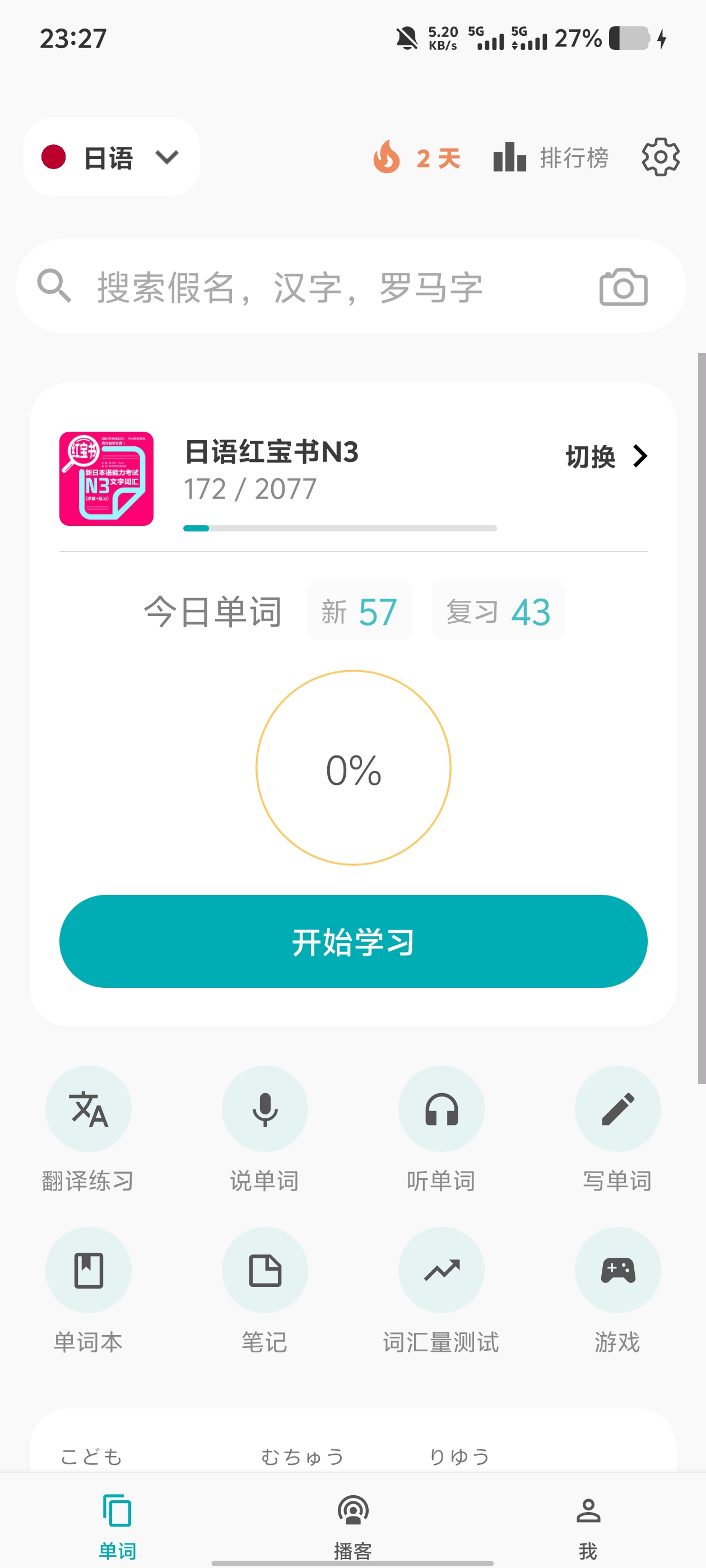The image size is (706, 1568).
Task: Open the 日语红宝书N3 book cover
Action: coord(106,478)
